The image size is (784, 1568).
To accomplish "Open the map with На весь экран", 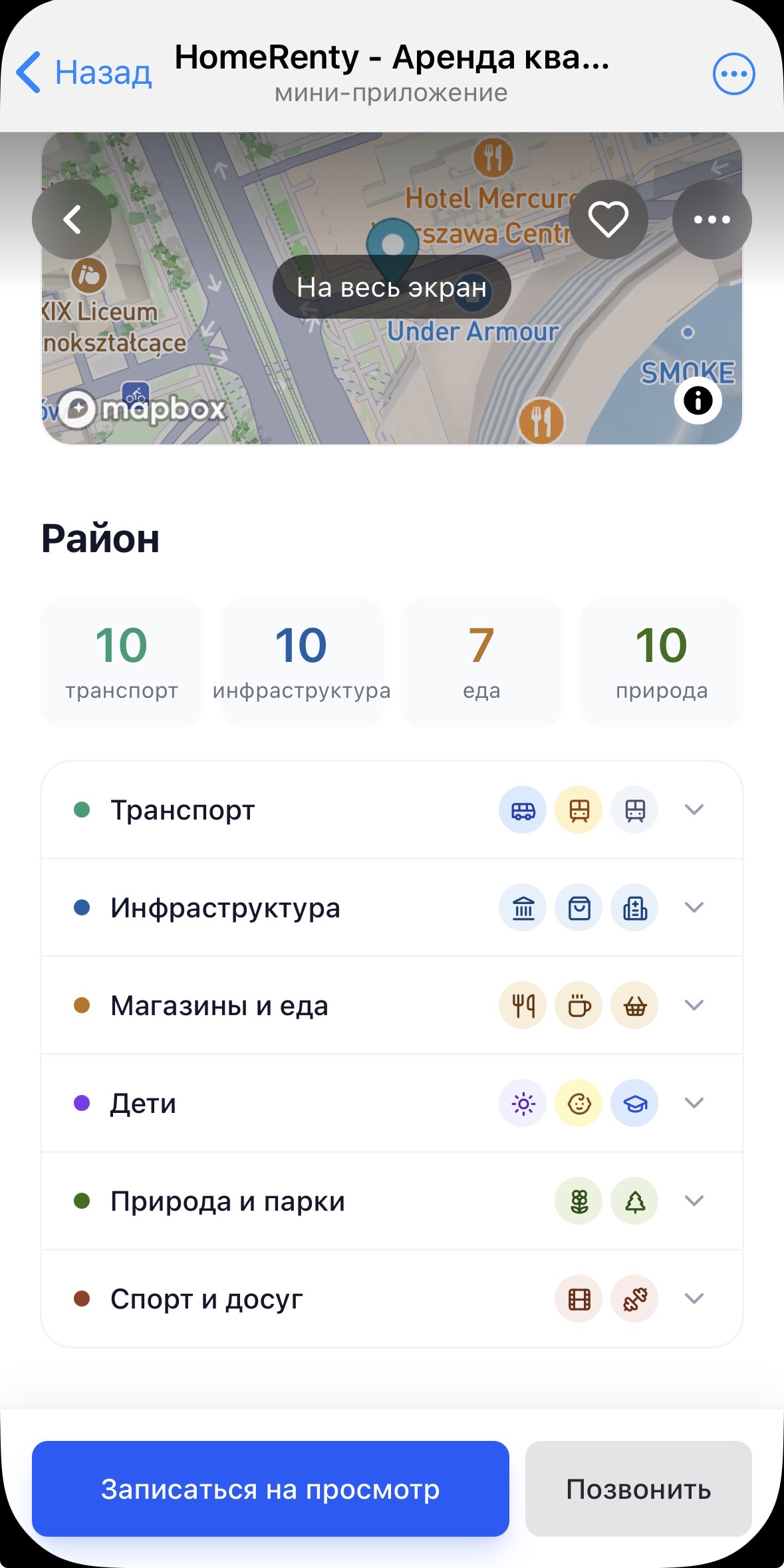I will [x=392, y=287].
